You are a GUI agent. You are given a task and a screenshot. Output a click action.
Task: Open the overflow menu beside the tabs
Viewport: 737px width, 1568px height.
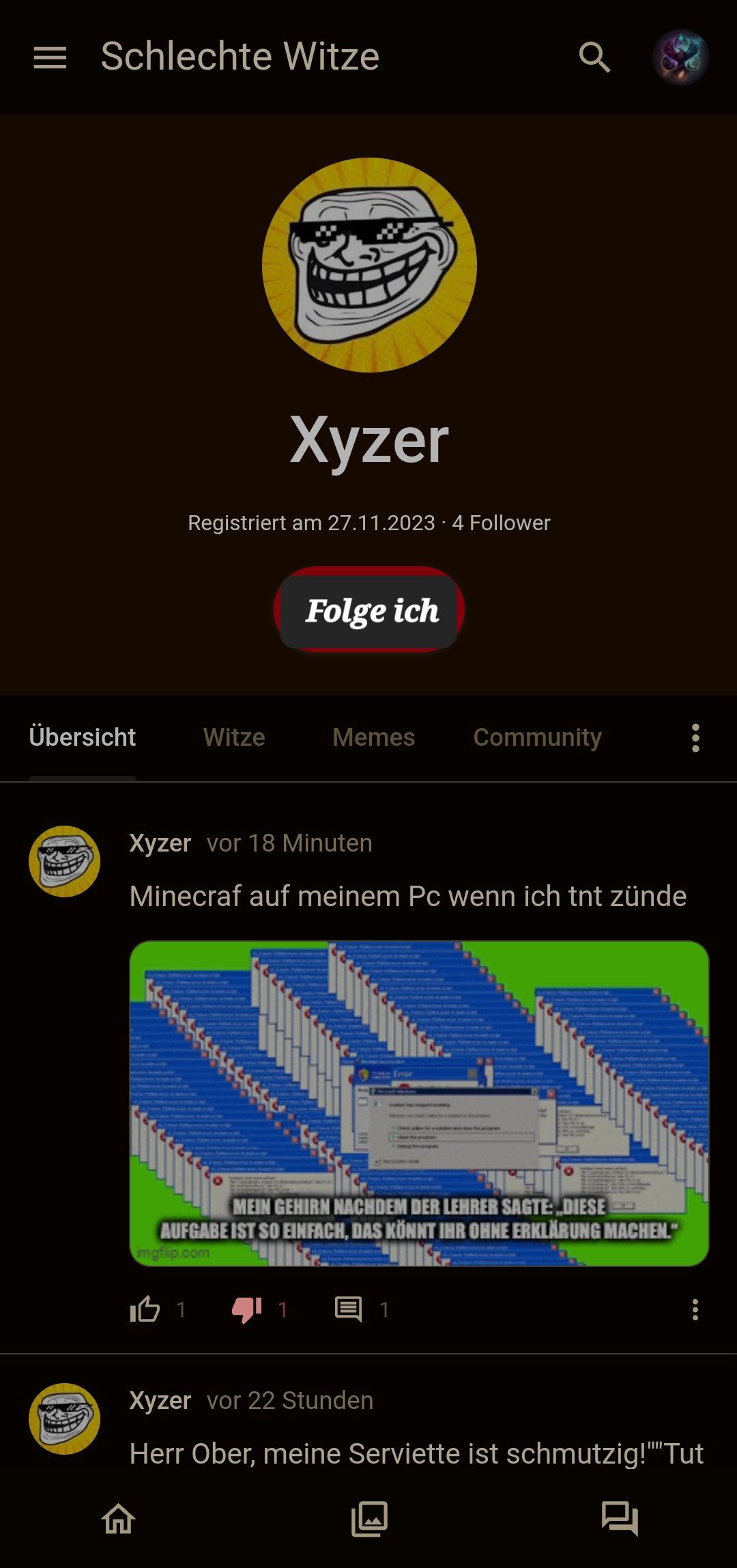(695, 738)
